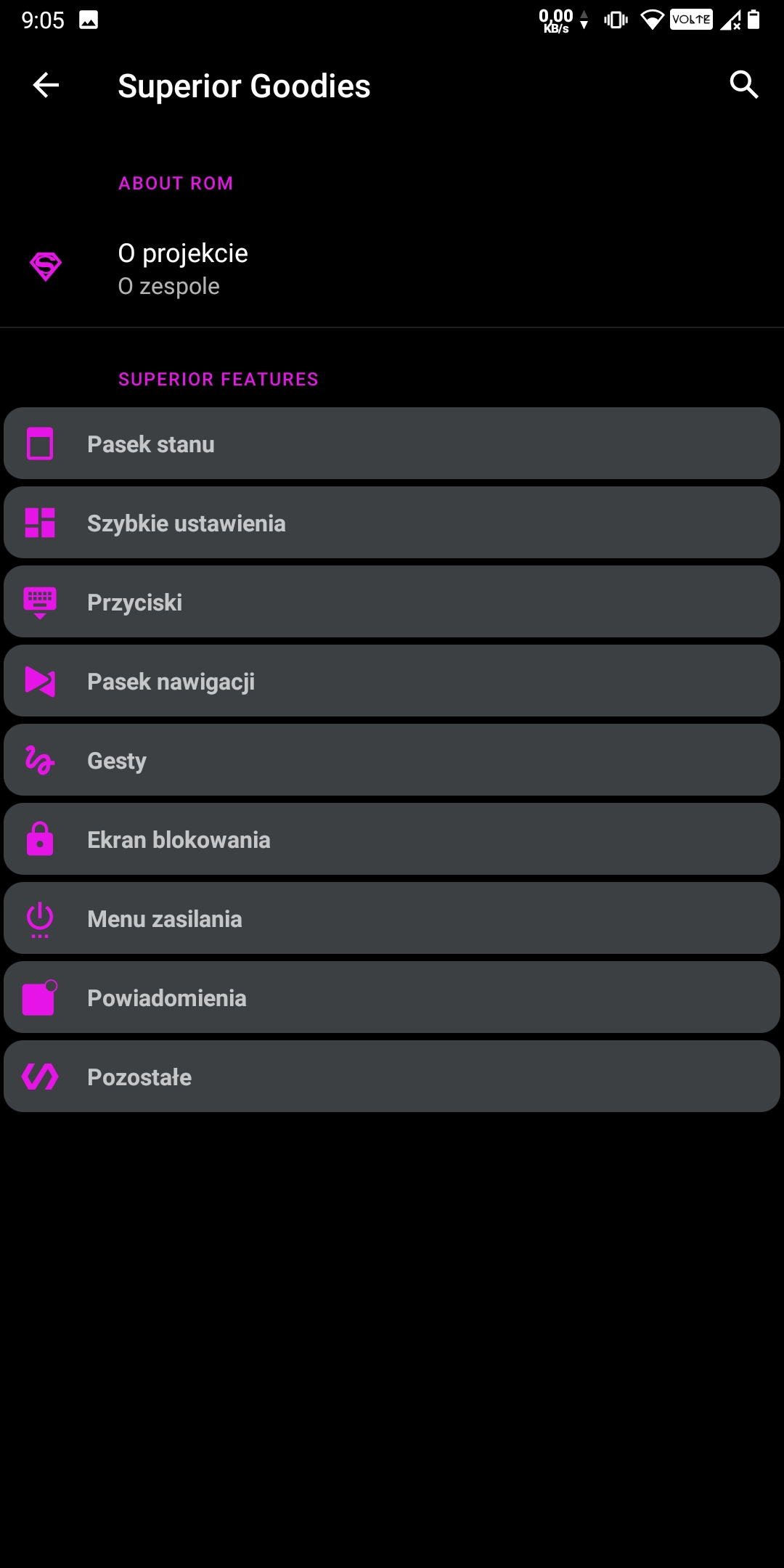Open Pasek stanu settings

[392, 443]
